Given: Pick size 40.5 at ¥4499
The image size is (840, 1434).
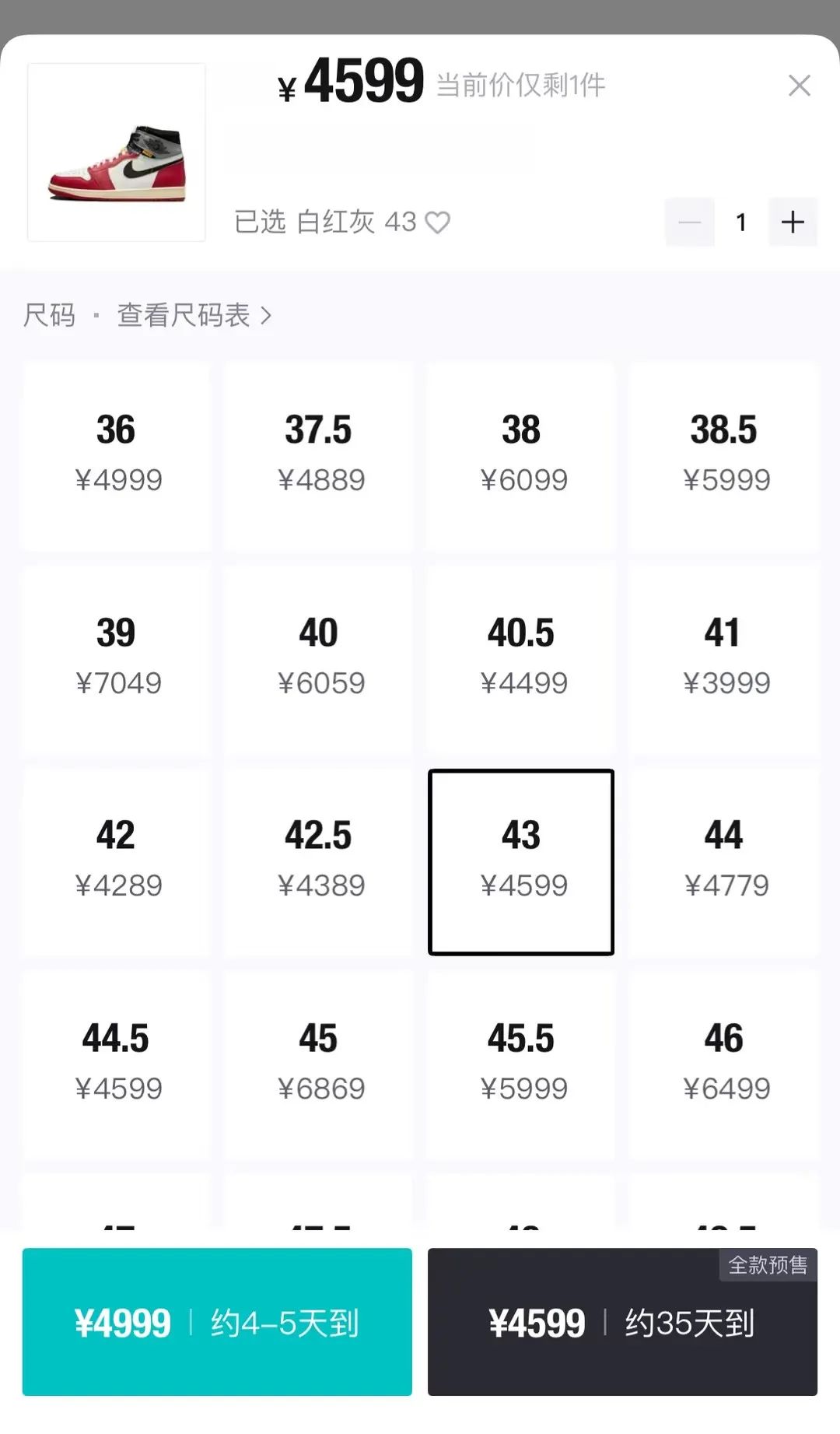Looking at the screenshot, I should point(521,658).
